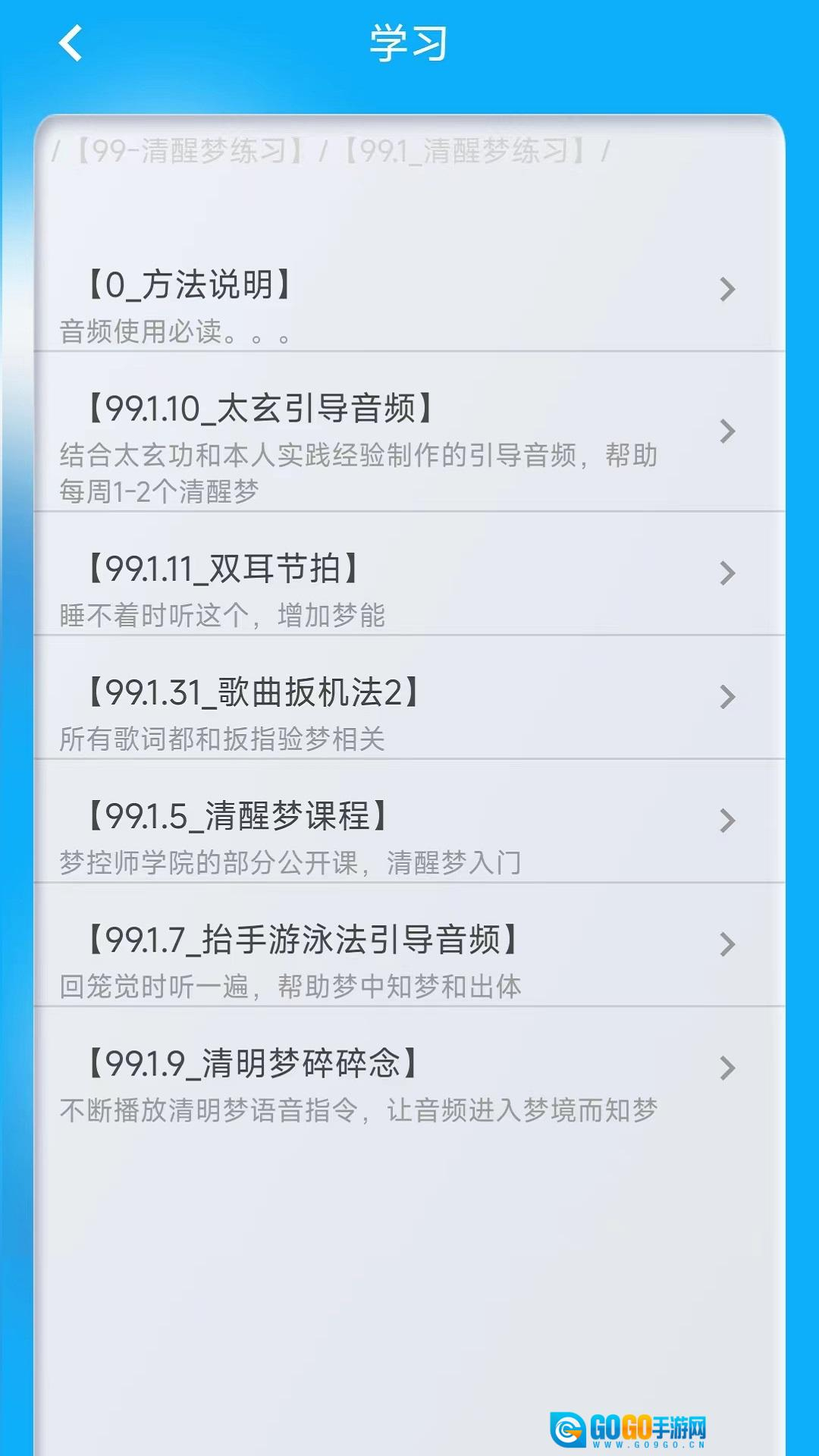Image resolution: width=819 pixels, height=1456 pixels.
Task: Open 【99.1.7_抬手游泳法引导音频】 entry
Action: [x=409, y=945]
